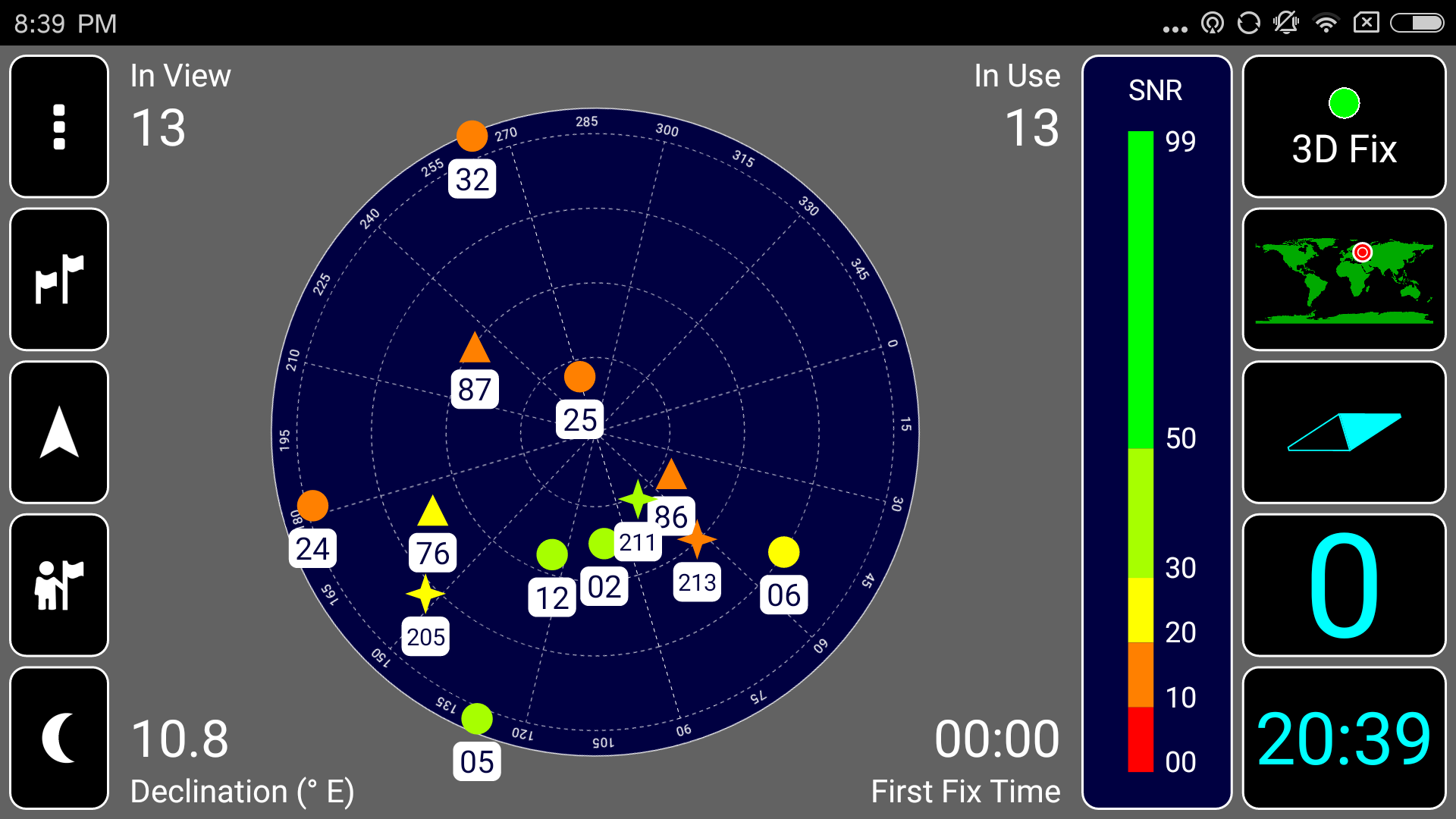Open the three-dot overflow menu
The image size is (1456, 819).
(x=59, y=127)
